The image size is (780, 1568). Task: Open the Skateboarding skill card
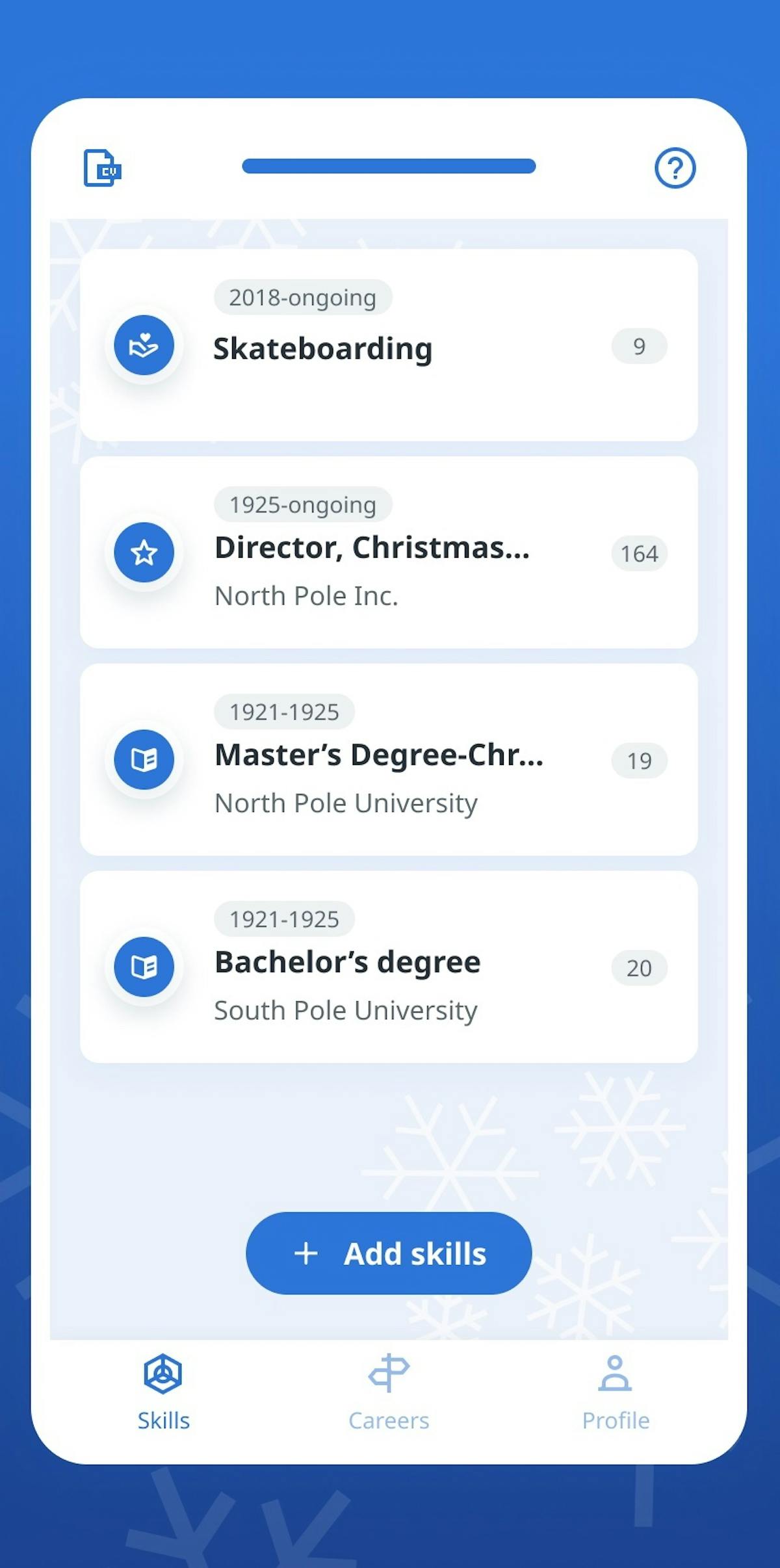point(389,346)
